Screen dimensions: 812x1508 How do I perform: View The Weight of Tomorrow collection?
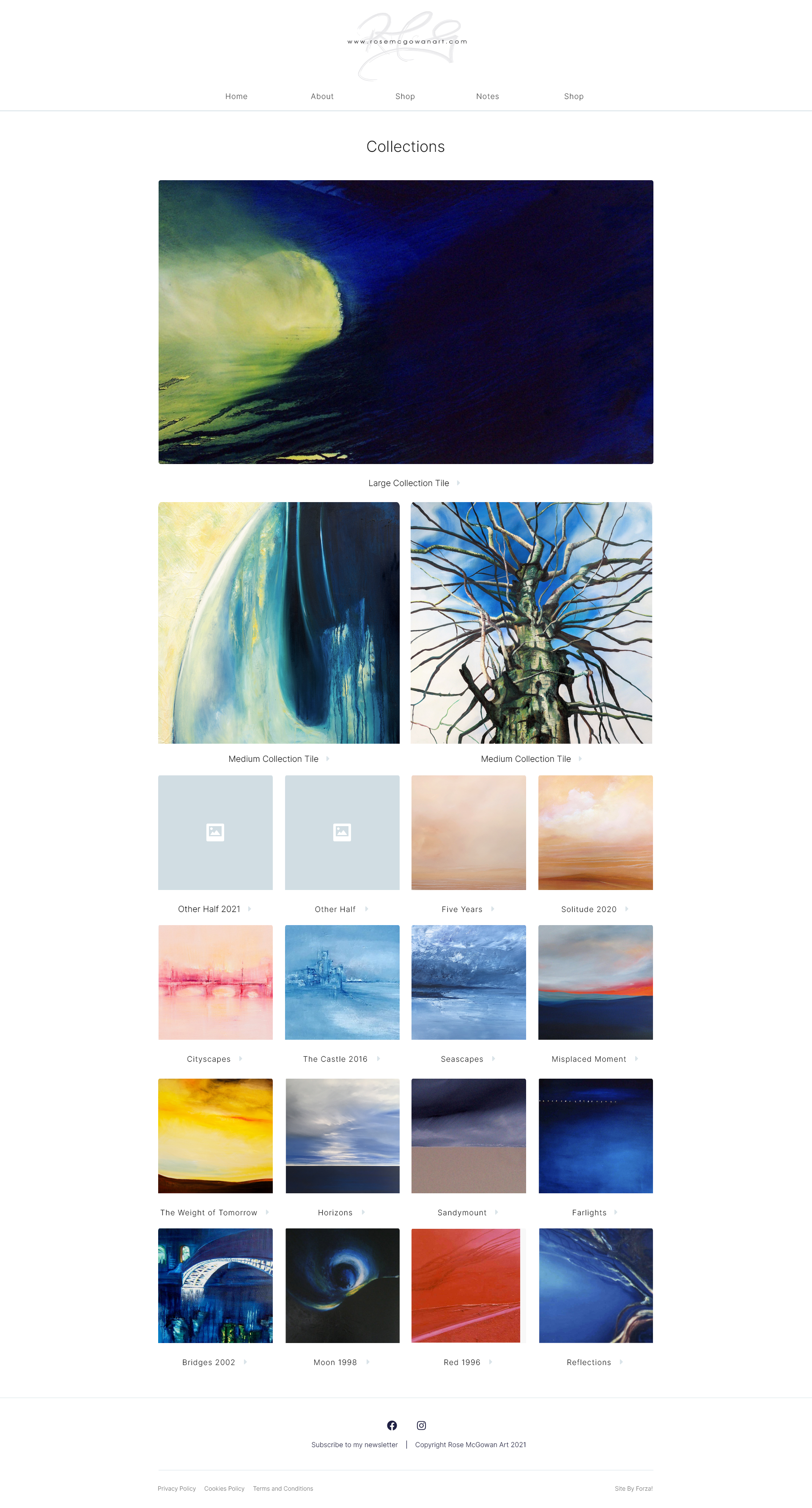pyautogui.click(x=215, y=1136)
